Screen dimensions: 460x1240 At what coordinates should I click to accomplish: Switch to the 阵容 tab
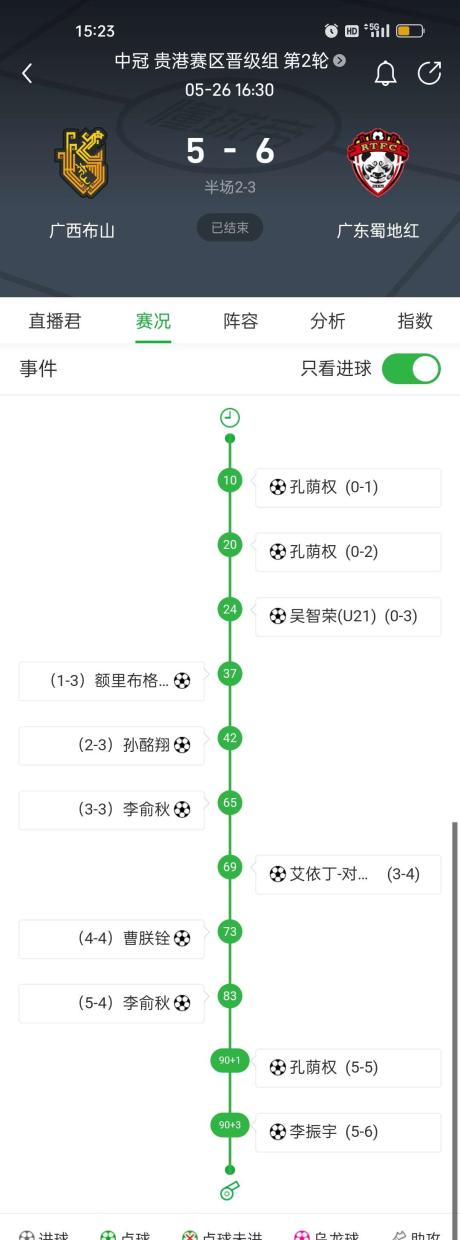click(241, 321)
